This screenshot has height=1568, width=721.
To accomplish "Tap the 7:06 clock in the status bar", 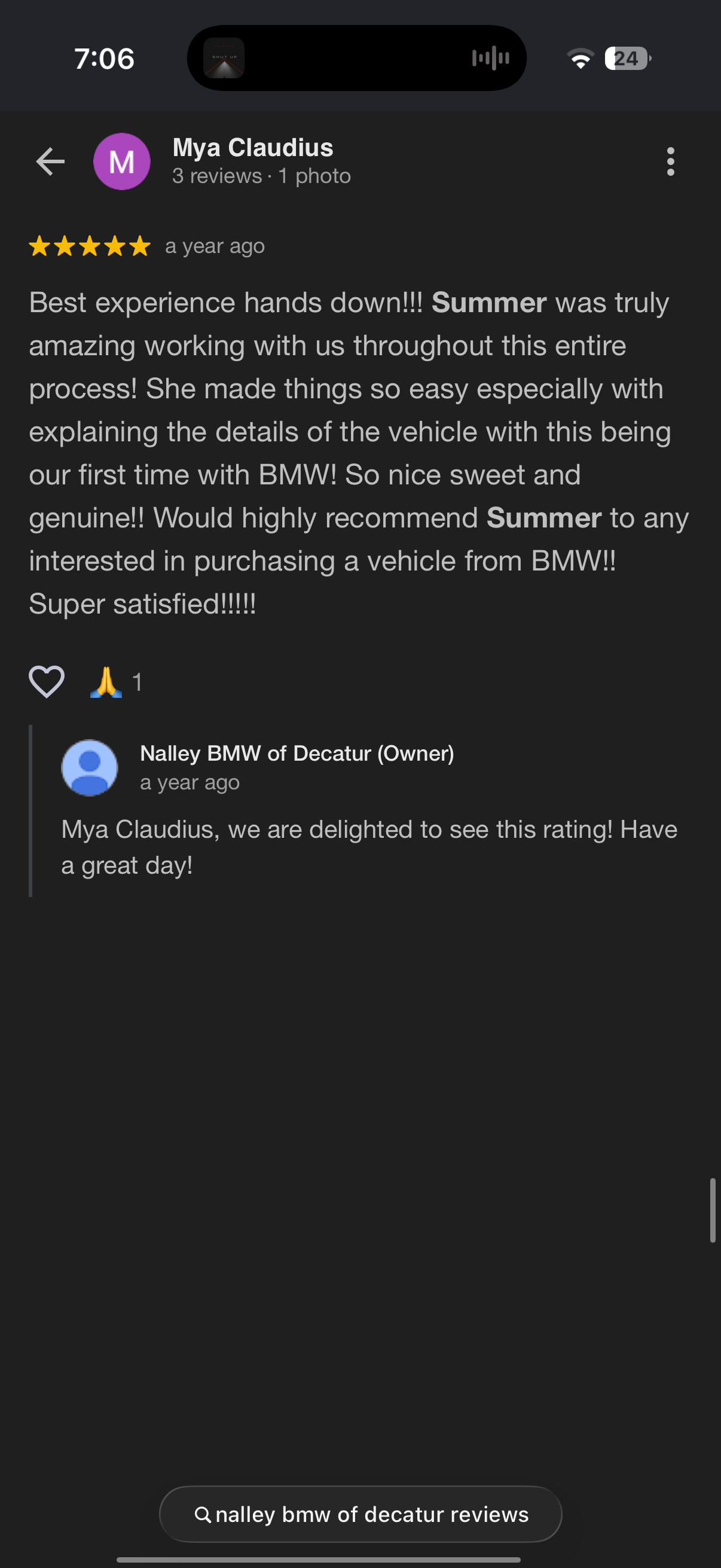I will point(103,59).
